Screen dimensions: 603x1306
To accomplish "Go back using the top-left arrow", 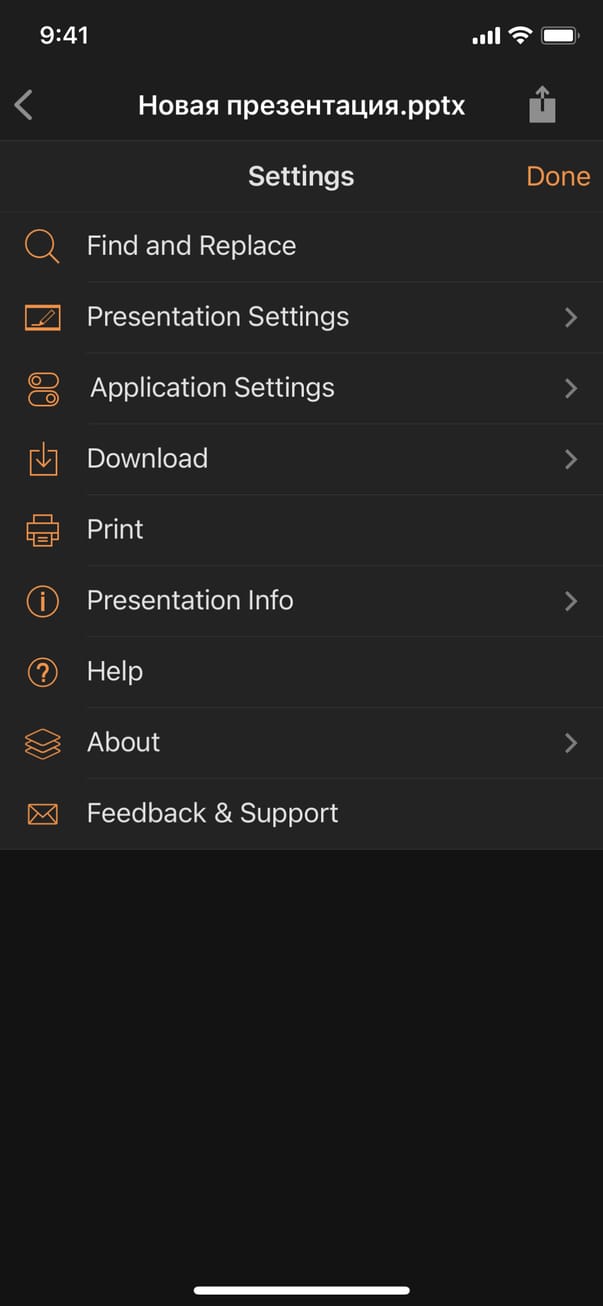I will pos(25,105).
